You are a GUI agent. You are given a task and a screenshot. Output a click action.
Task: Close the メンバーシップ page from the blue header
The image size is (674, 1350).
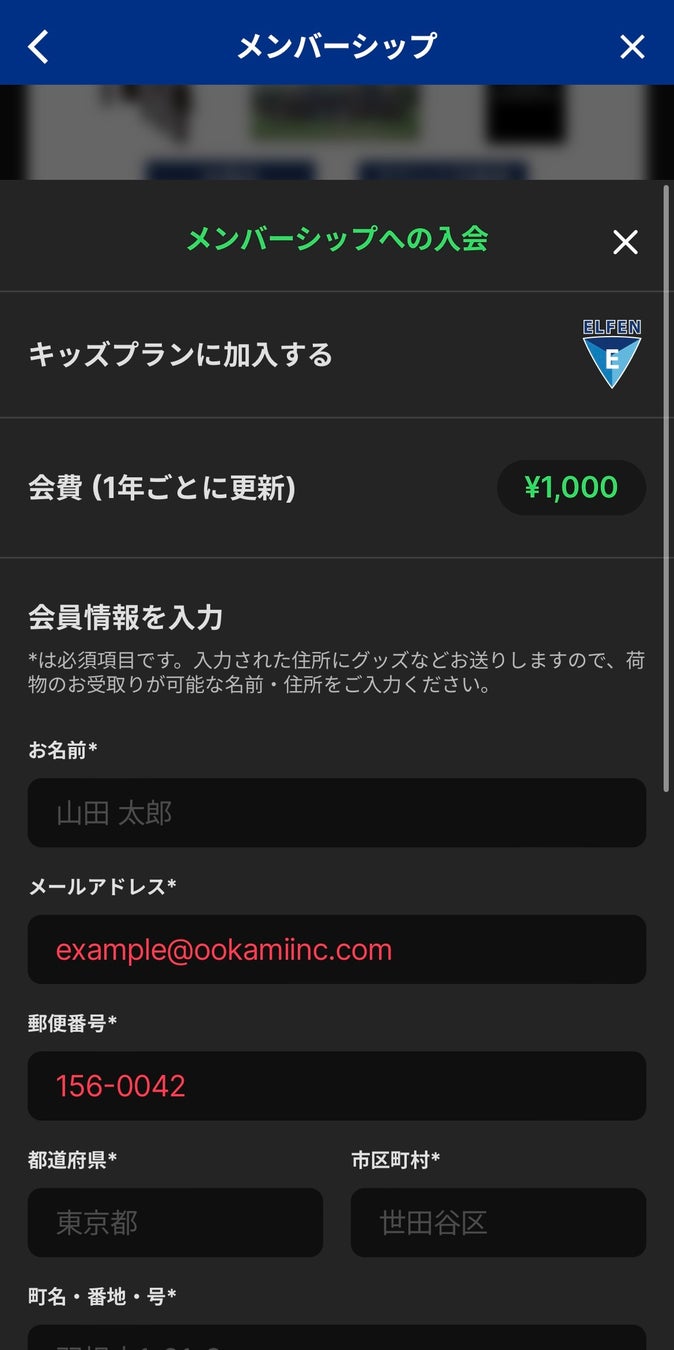632,46
